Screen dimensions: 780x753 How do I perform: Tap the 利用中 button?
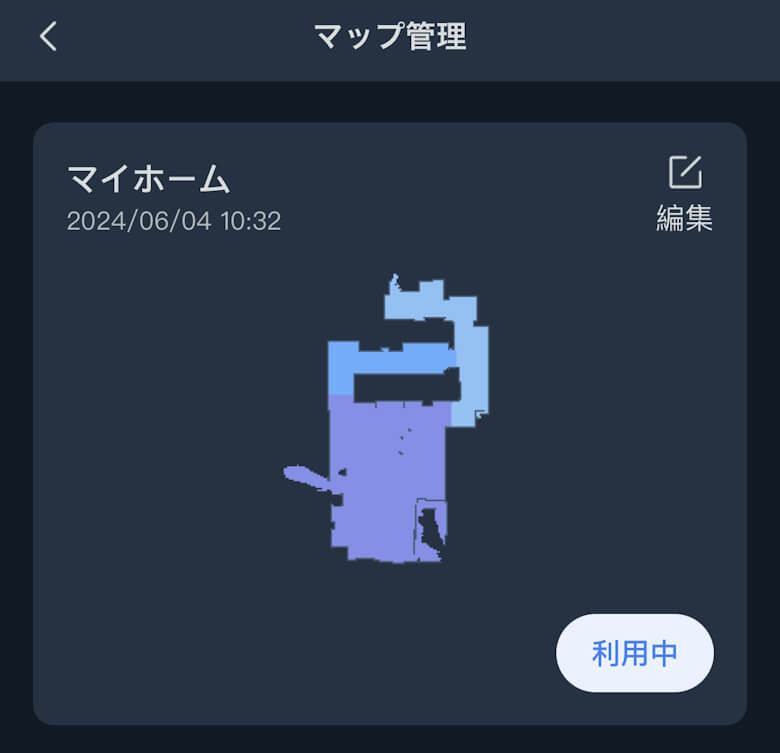(634, 653)
